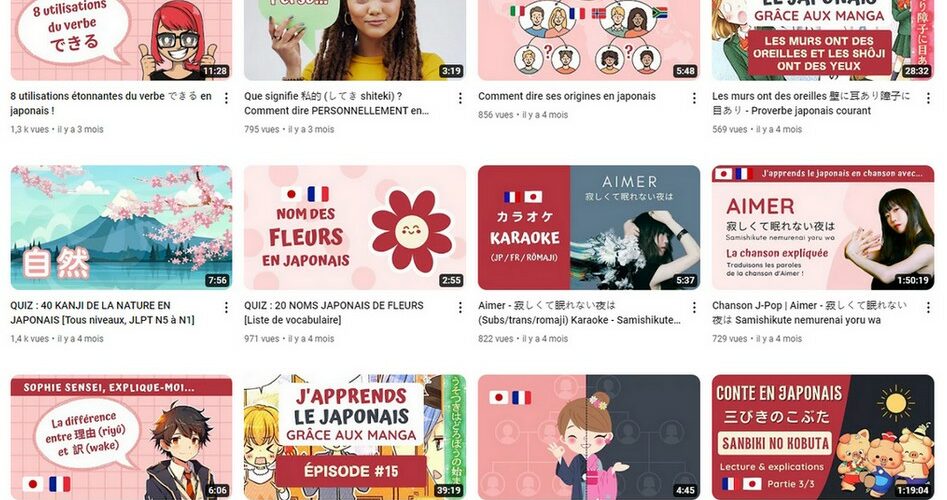The height and width of the screenshot is (500, 947).
Task: Open the menu for Comment dire ses origines
Action: point(694,98)
